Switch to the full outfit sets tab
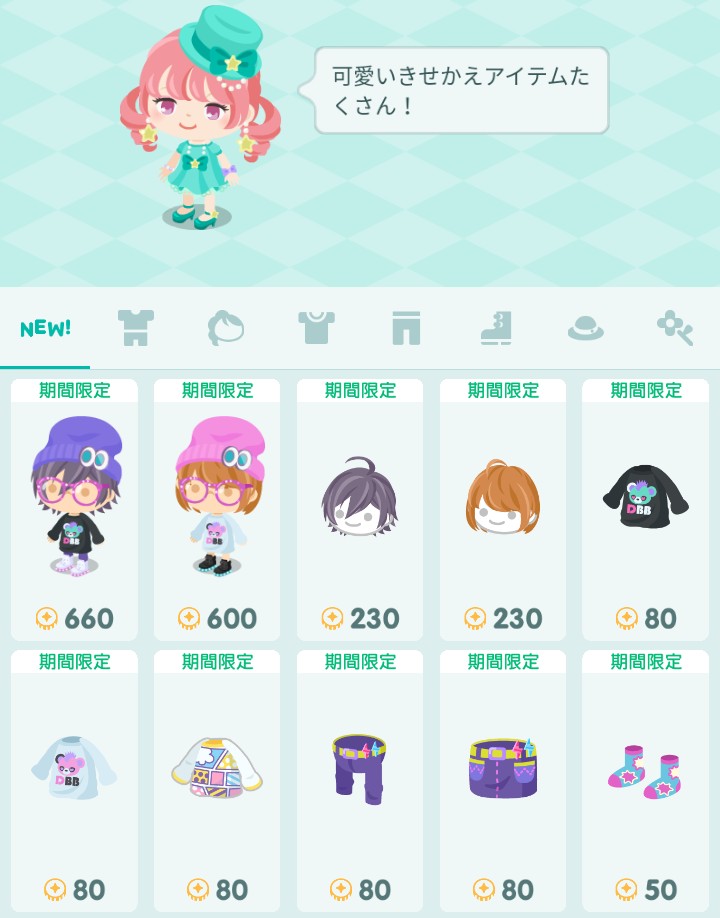Viewport: 720px width, 918px height. (x=134, y=327)
